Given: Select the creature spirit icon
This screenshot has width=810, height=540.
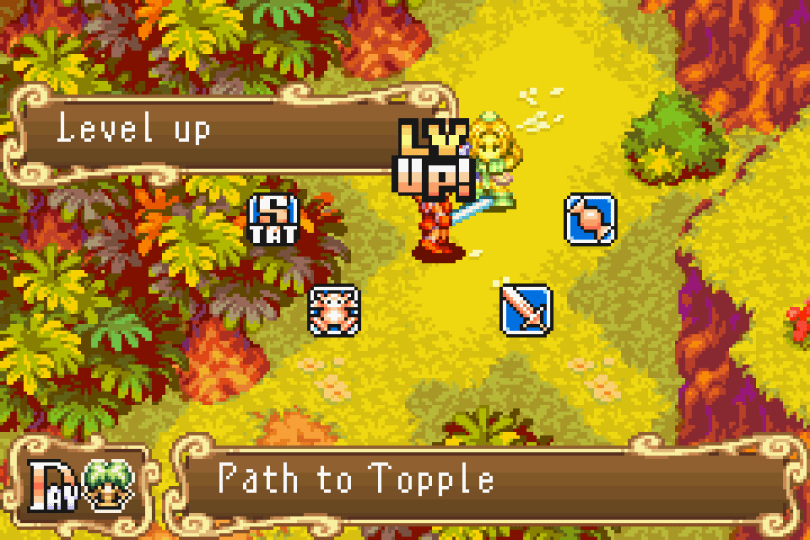Looking at the screenshot, I should [333, 310].
